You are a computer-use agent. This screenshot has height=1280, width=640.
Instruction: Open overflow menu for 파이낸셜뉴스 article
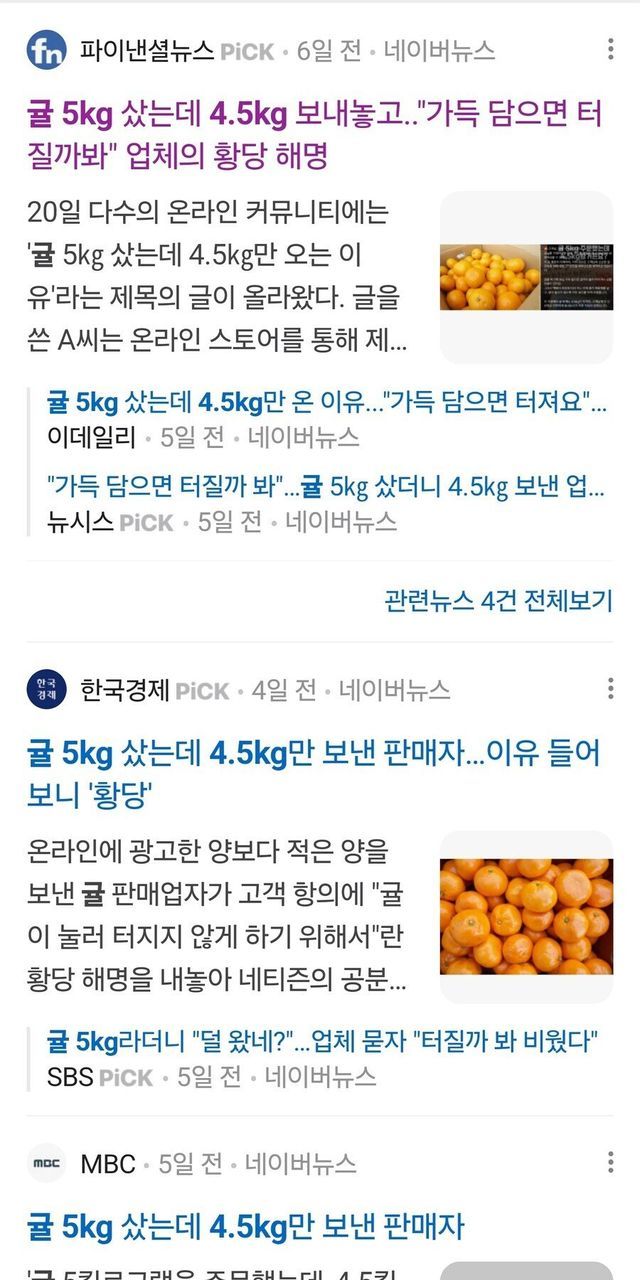click(611, 49)
